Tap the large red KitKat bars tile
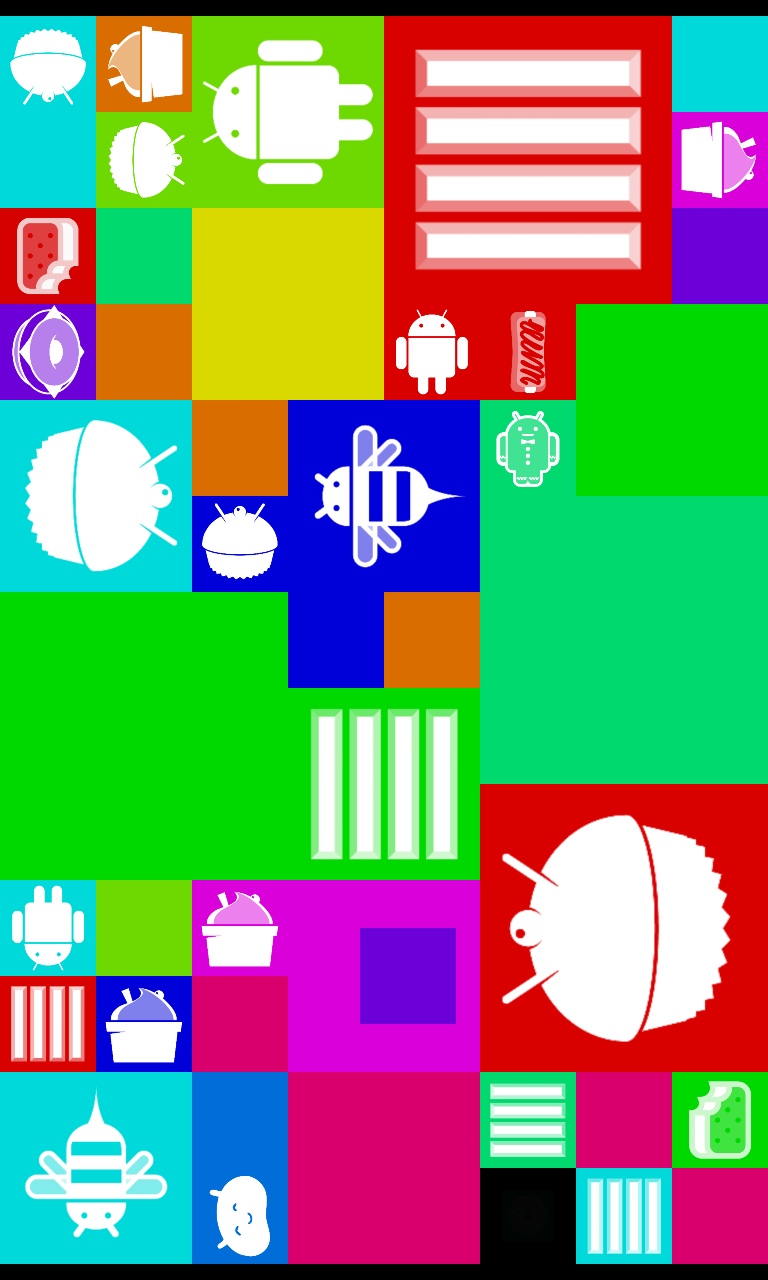Viewport: 768px width, 1280px height. [x=528, y=160]
